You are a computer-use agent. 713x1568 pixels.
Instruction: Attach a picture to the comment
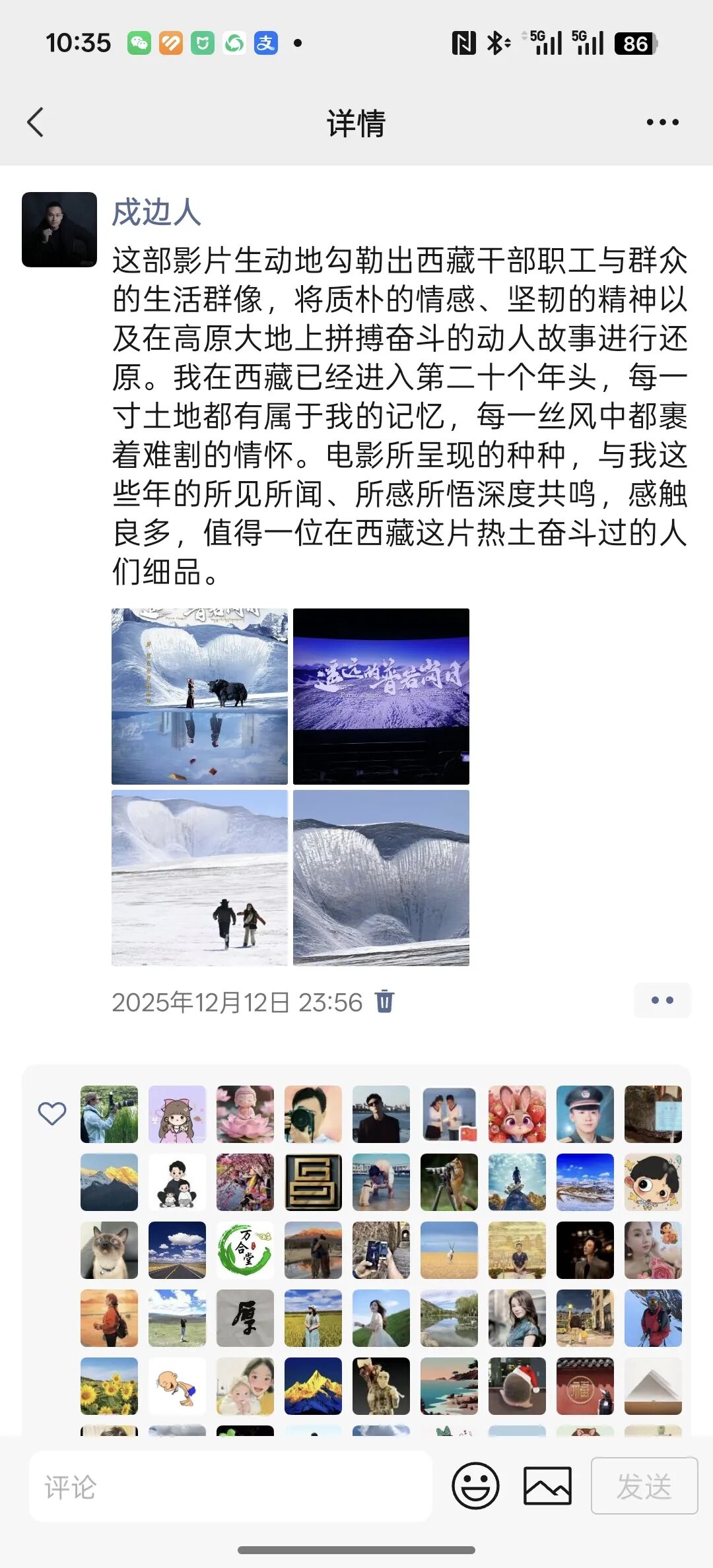point(547,1486)
